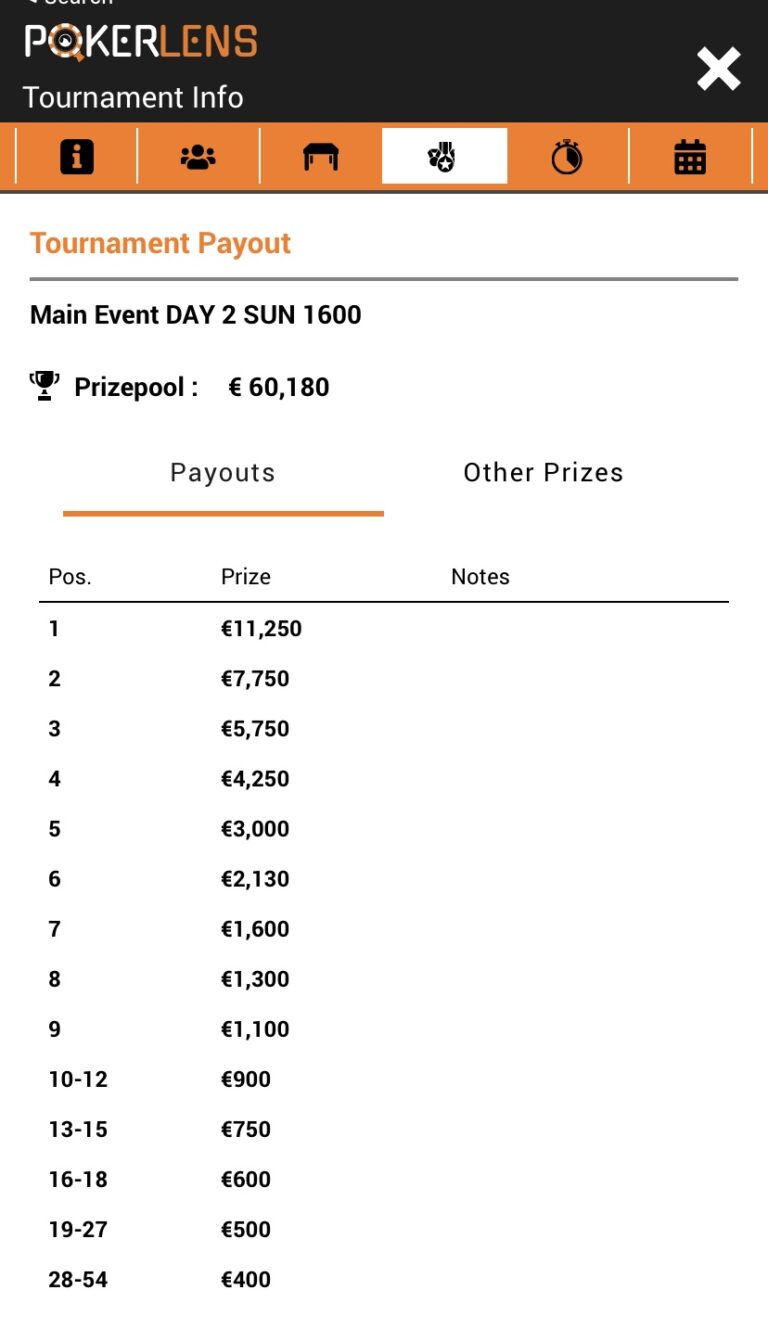This screenshot has width=768, height=1341.
Task: Click the 28-54 prize row
Action: 246,1279
